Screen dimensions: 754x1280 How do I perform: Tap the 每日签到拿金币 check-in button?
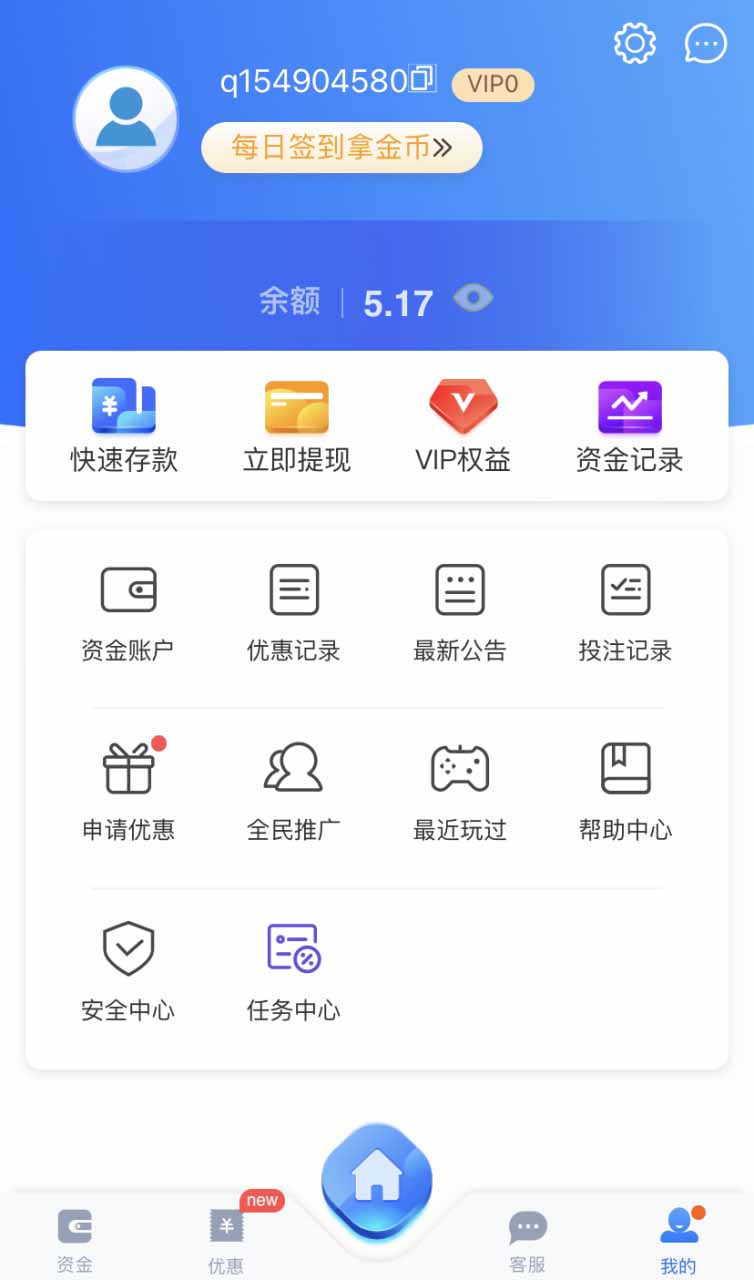click(342, 148)
